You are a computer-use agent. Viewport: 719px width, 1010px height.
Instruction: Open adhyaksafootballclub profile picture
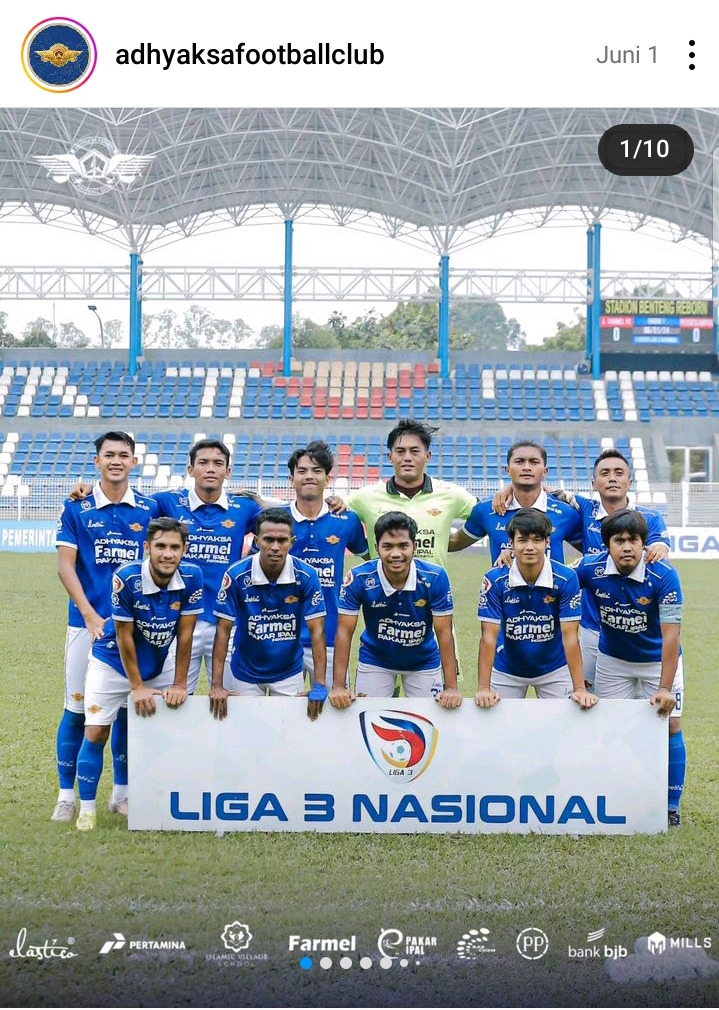coord(59,55)
